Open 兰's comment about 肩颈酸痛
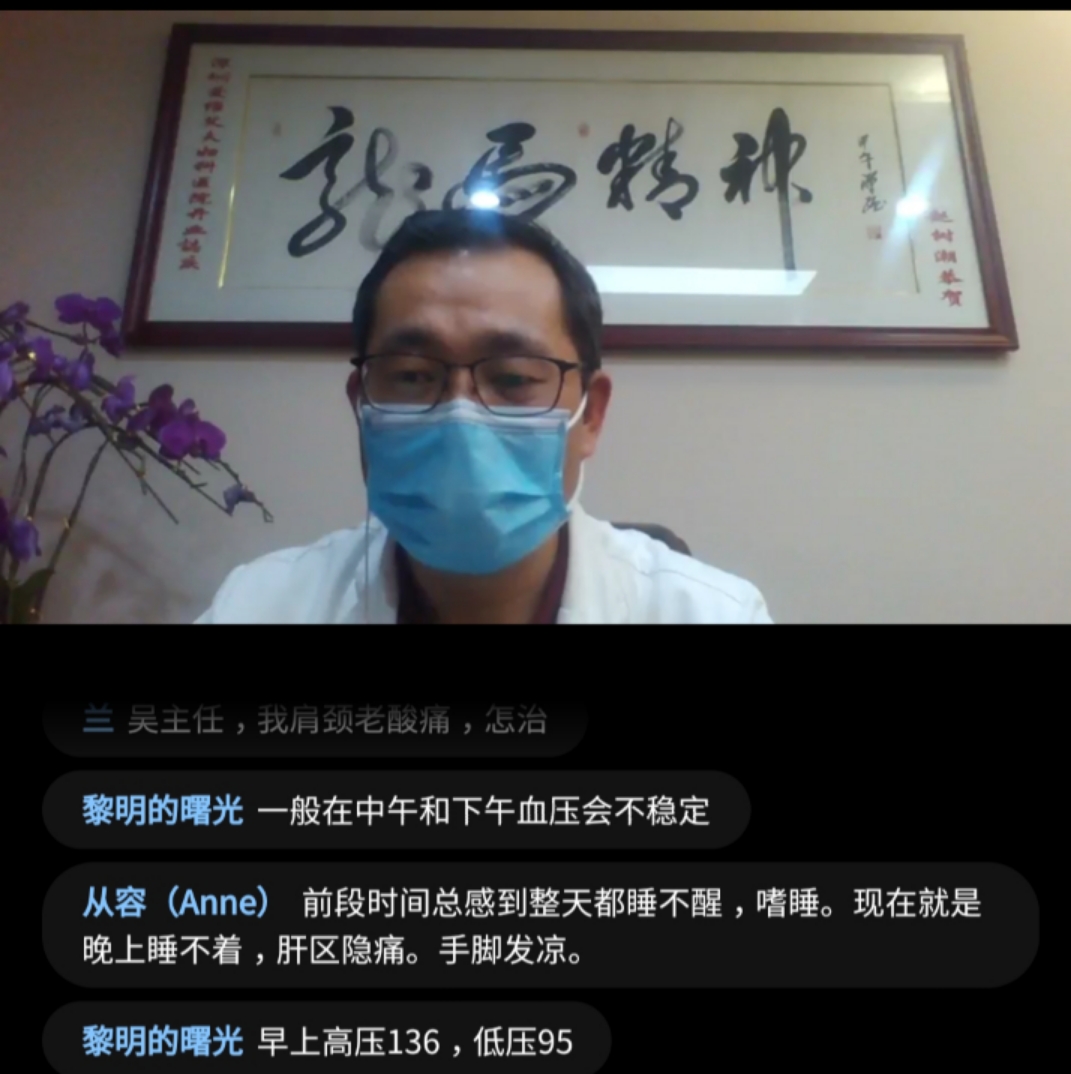1071x1074 pixels. (314, 721)
